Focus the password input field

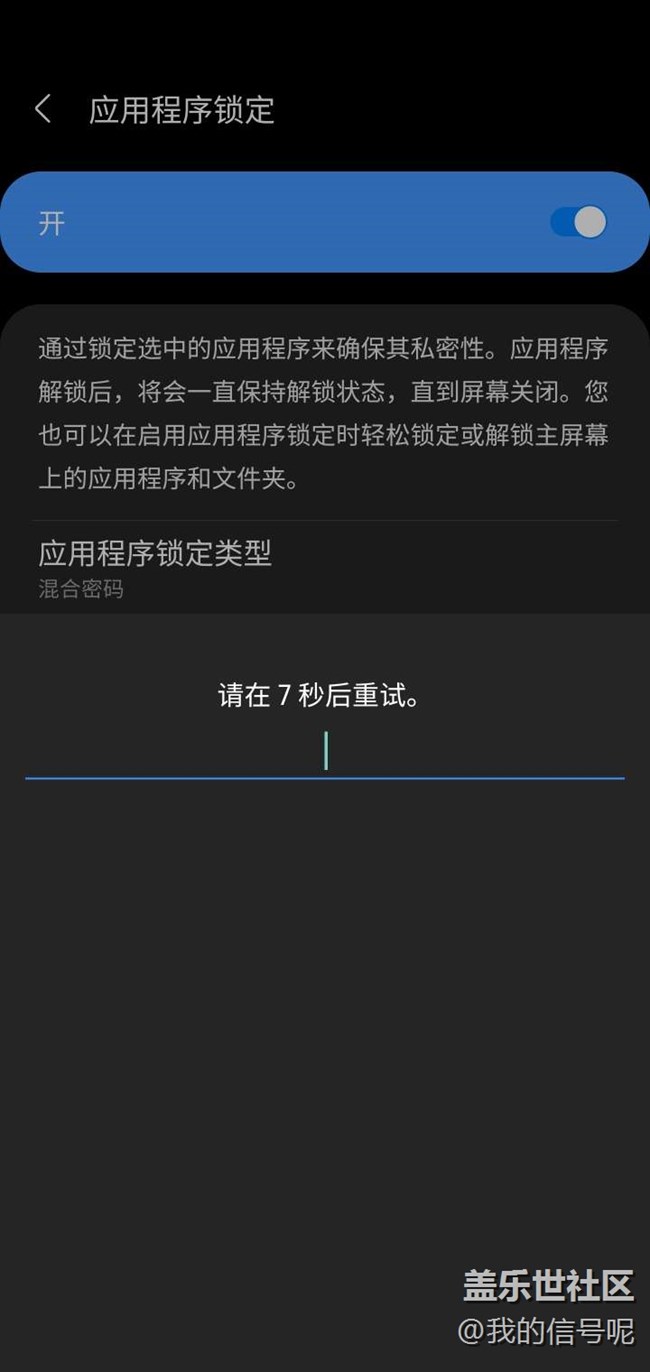coord(325,751)
